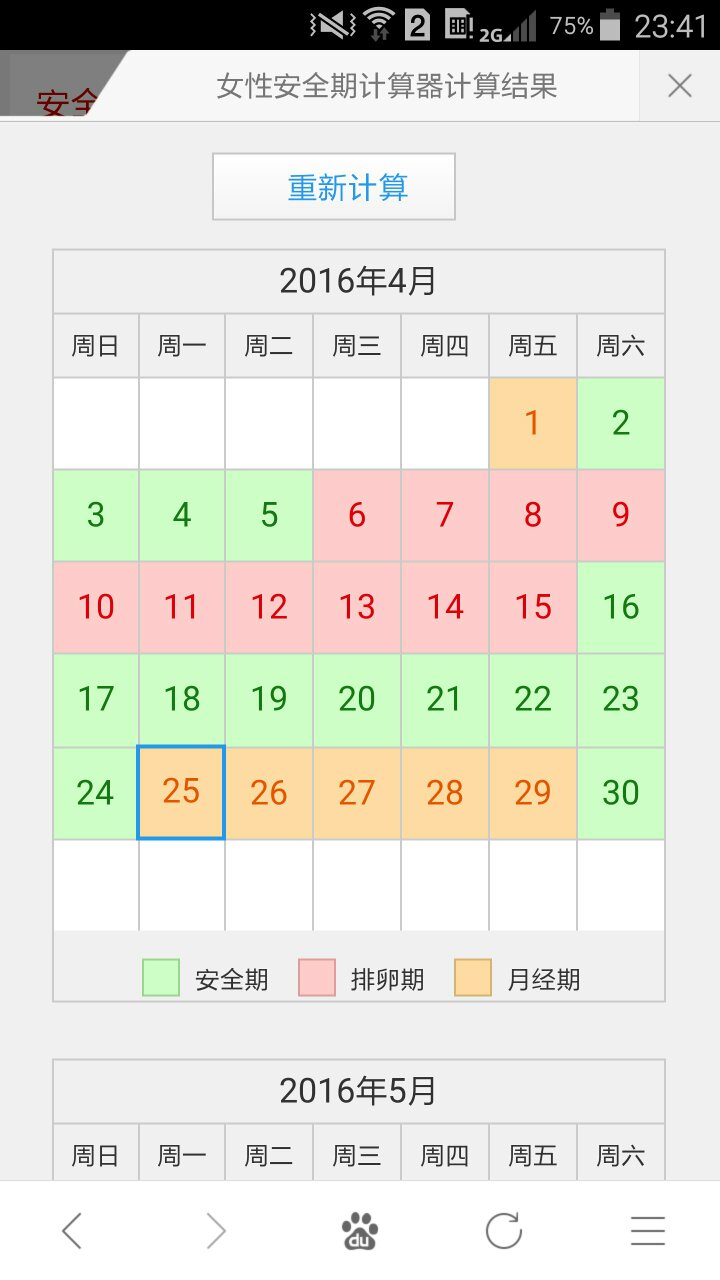The image size is (720, 1280).
Task: Go back to the previous page
Action: (x=72, y=1231)
